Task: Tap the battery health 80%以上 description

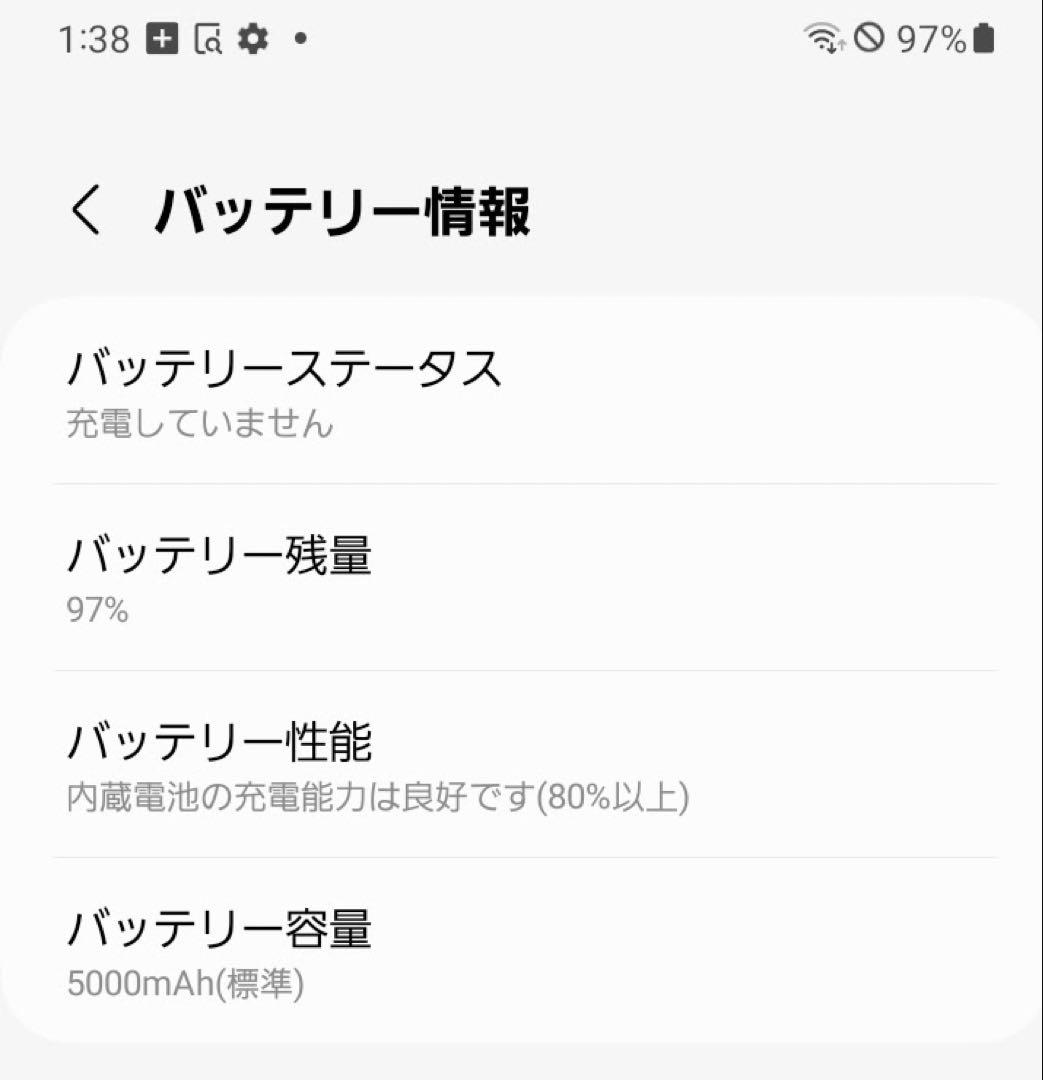Action: click(377, 797)
